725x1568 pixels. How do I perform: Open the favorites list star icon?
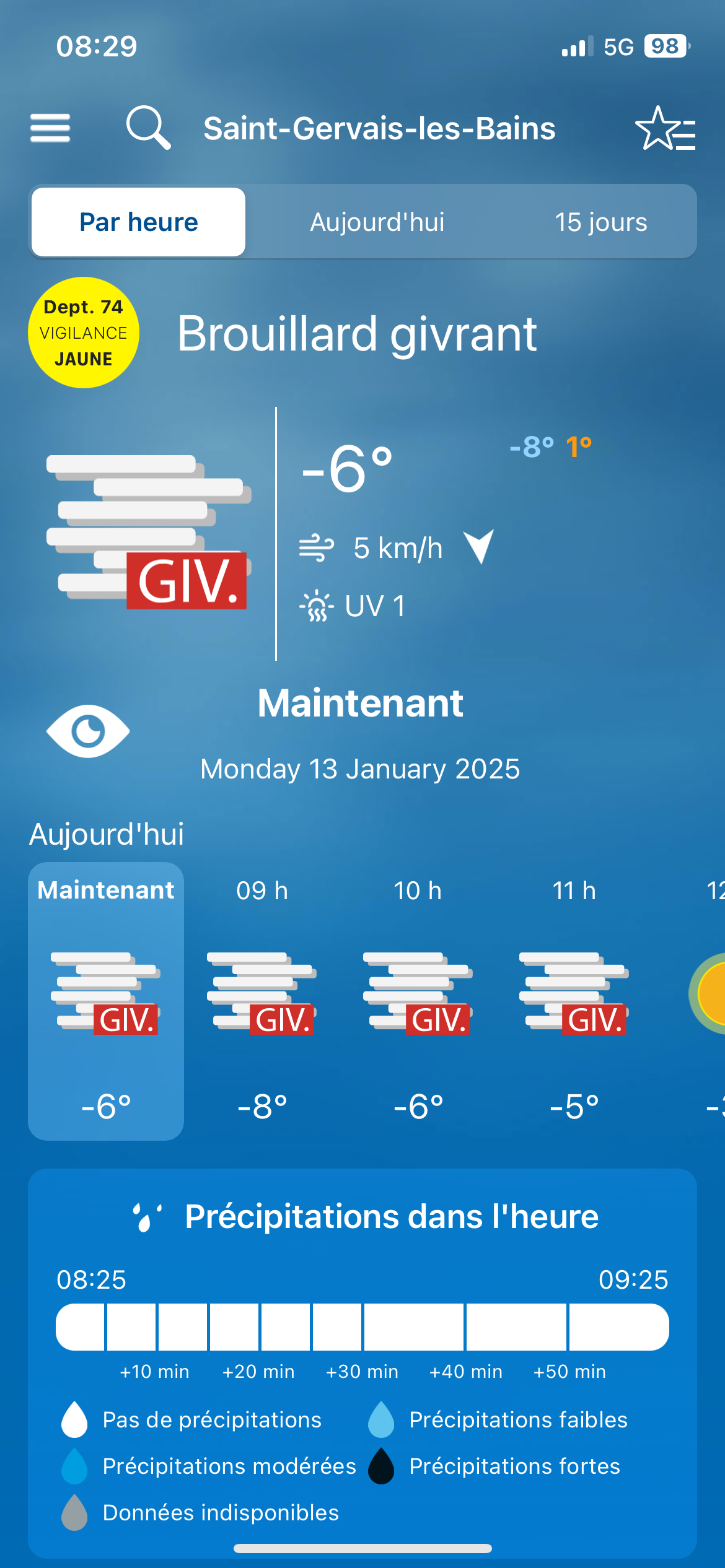[665, 129]
